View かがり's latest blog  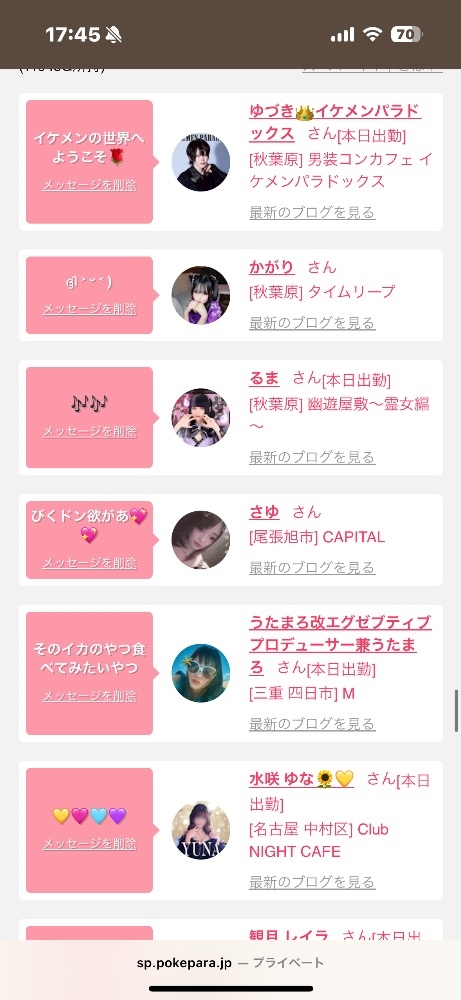click(x=312, y=323)
